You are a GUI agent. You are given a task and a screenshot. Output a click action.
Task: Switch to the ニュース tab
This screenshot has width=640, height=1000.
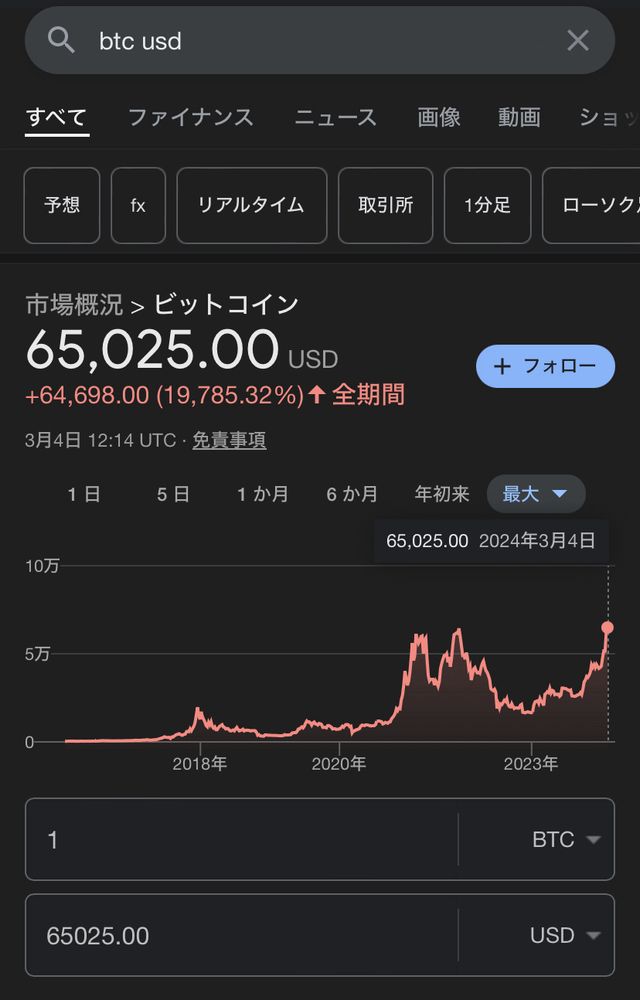pyautogui.click(x=335, y=117)
